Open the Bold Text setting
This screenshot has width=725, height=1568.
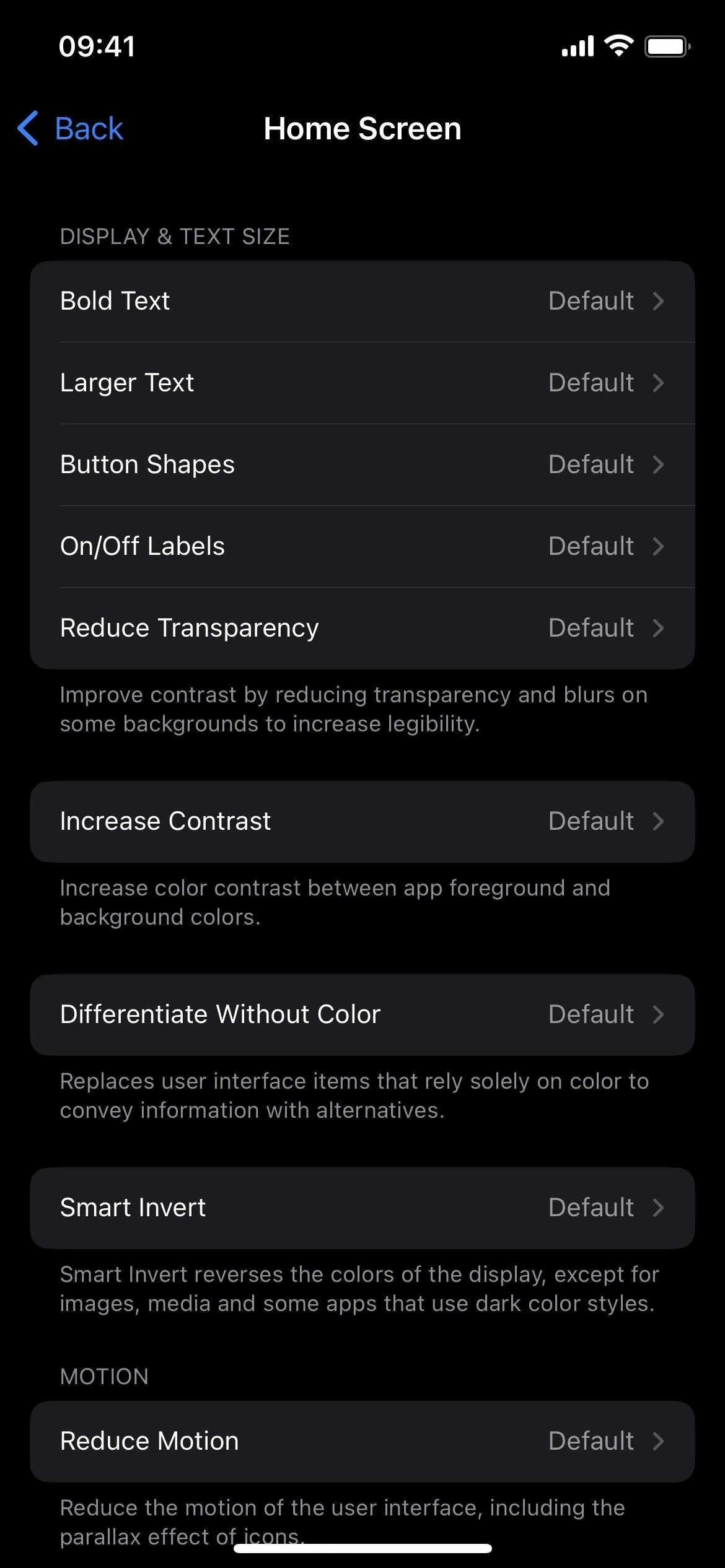(362, 301)
